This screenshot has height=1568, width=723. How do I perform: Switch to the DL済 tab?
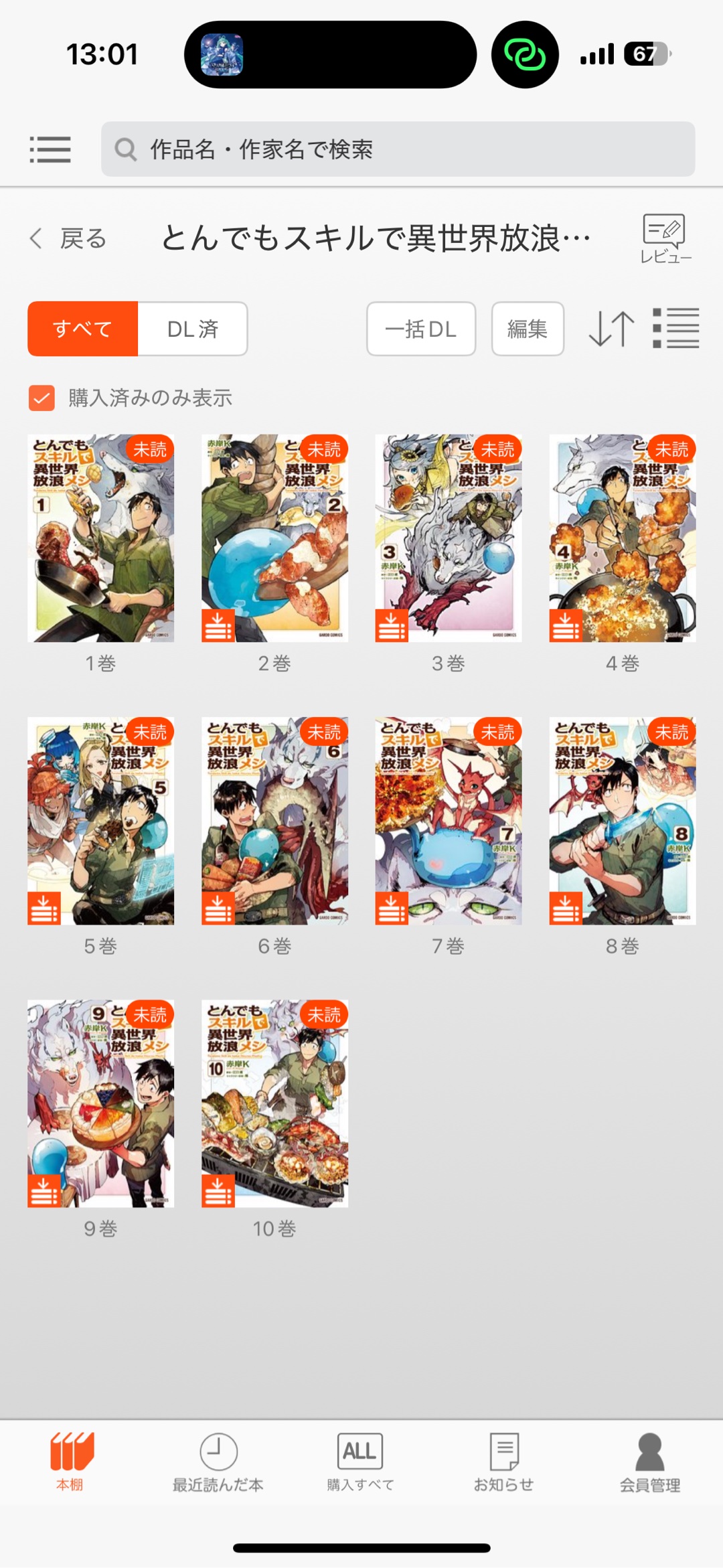click(193, 329)
